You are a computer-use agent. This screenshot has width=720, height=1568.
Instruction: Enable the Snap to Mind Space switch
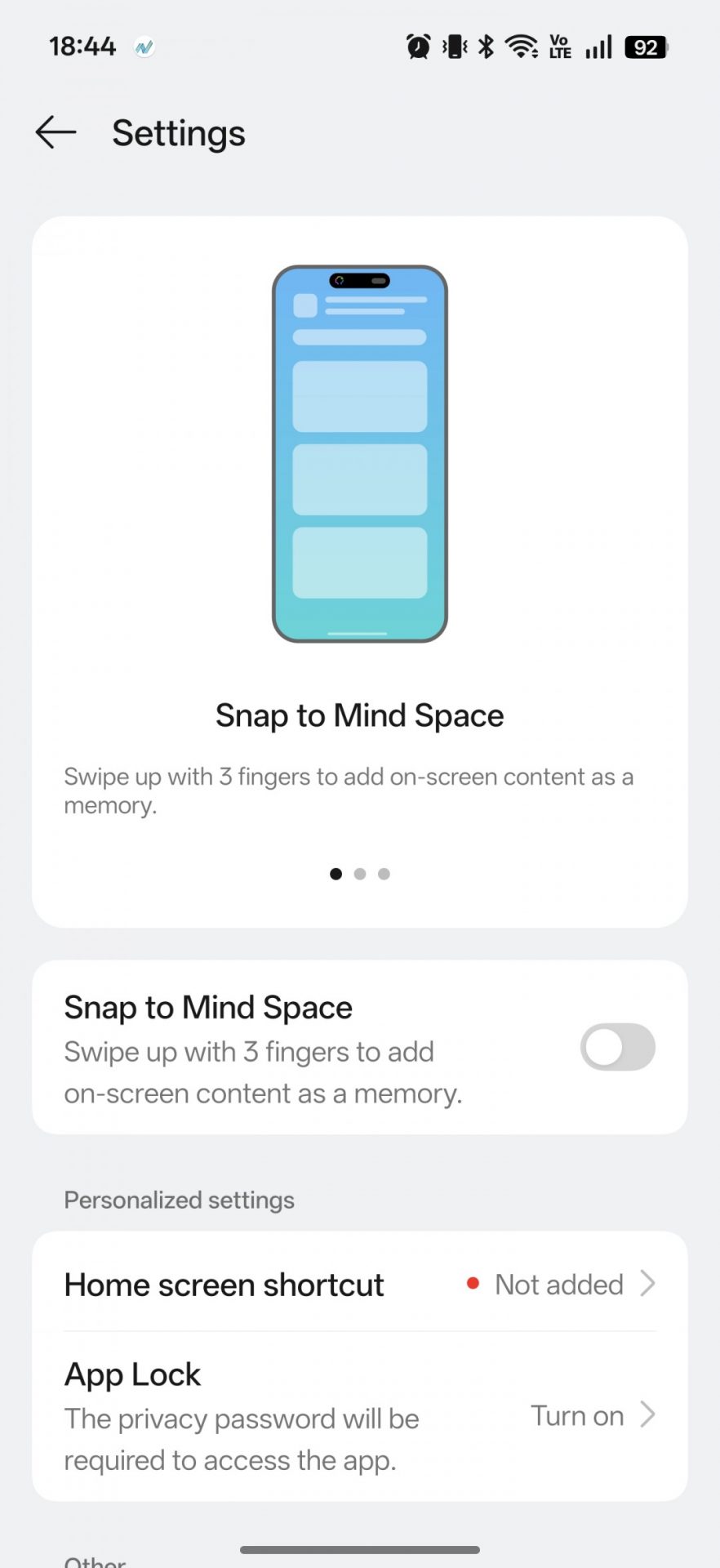(x=617, y=1047)
